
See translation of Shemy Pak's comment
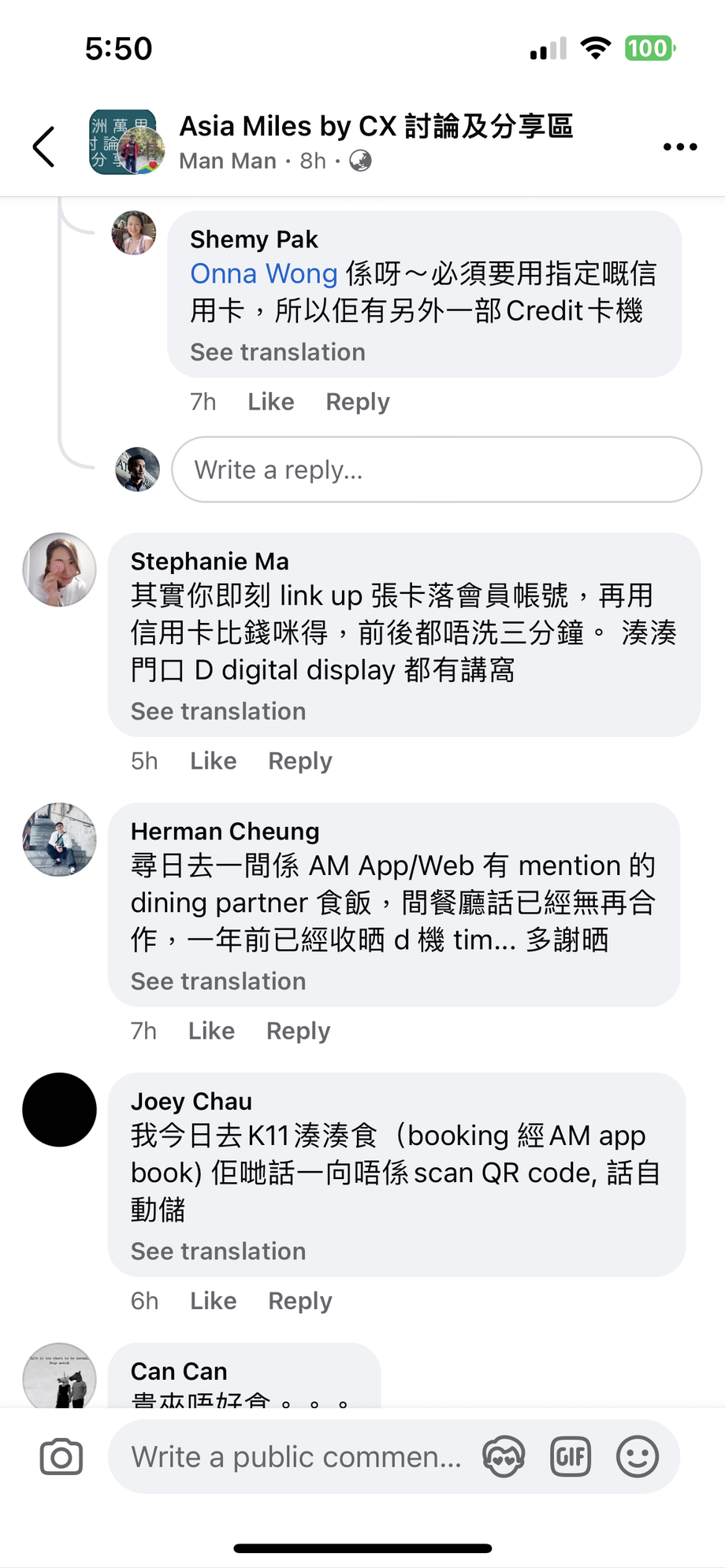click(x=277, y=352)
